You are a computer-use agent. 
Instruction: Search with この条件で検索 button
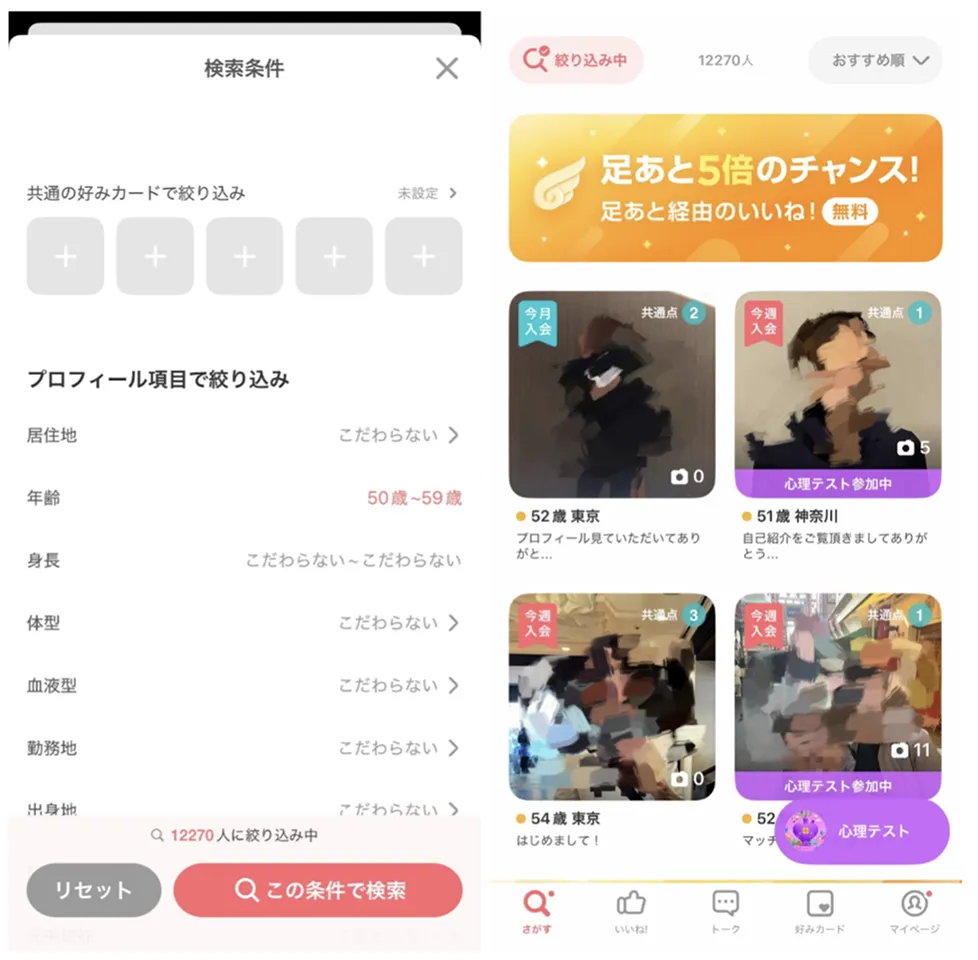[x=318, y=890]
